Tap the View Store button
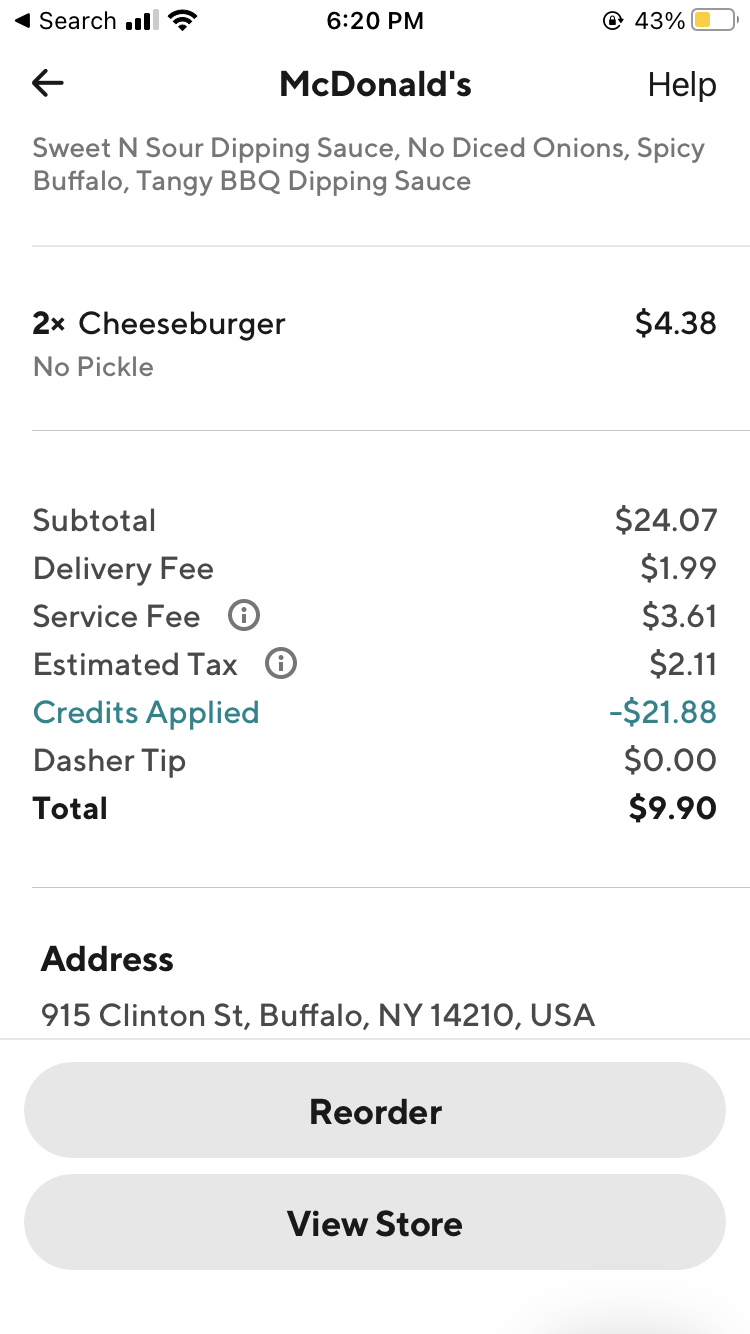This screenshot has width=750, height=1334. pos(375,1223)
